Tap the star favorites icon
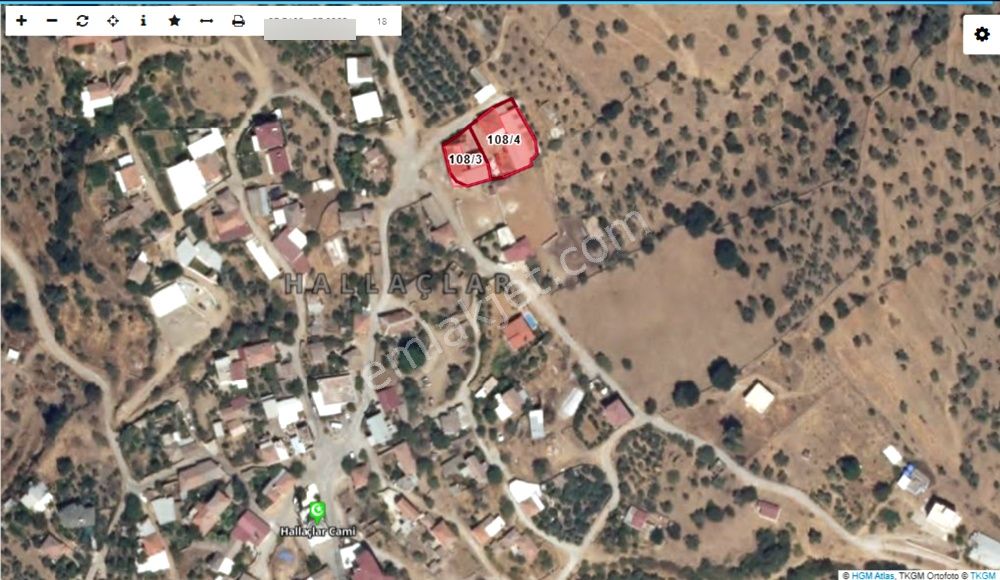 (174, 20)
